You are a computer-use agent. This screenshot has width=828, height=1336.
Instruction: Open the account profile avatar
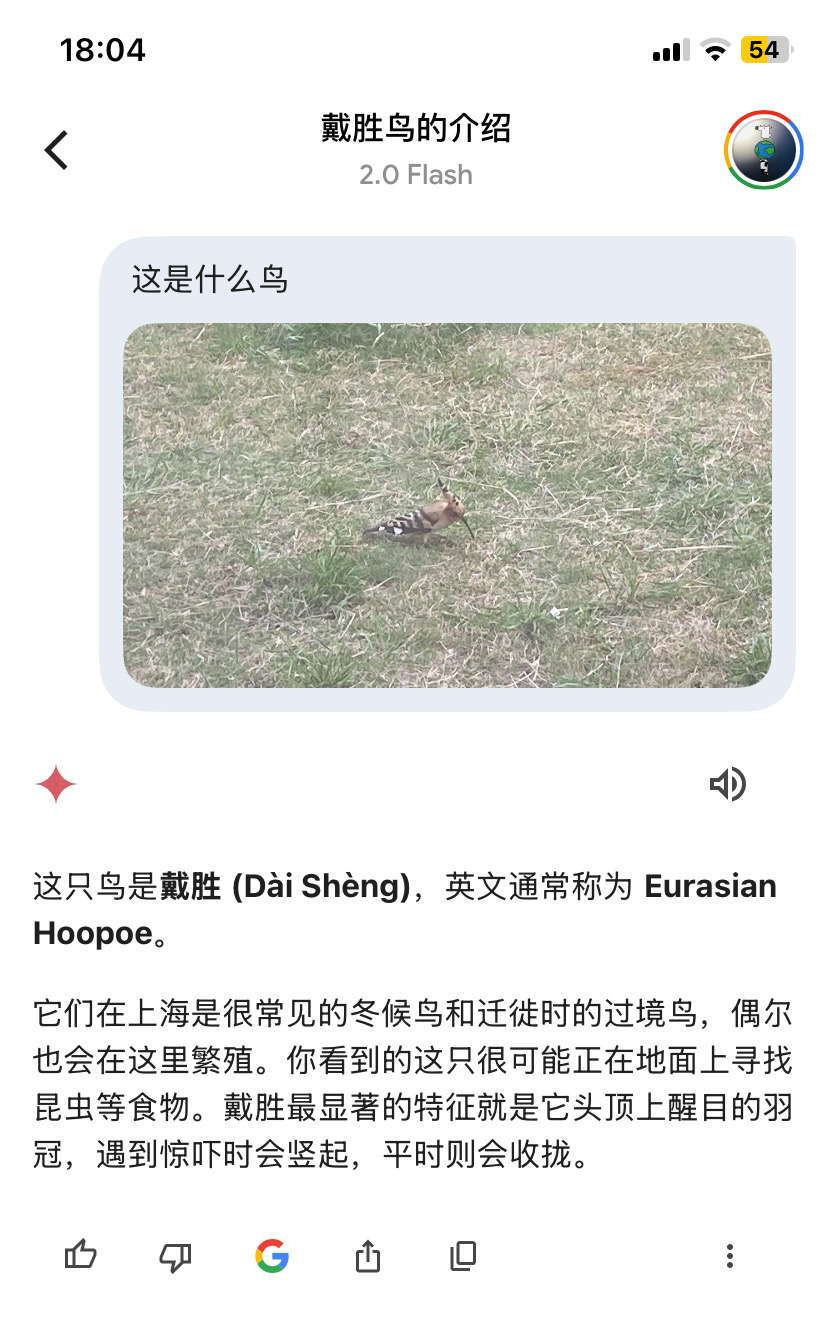764,150
